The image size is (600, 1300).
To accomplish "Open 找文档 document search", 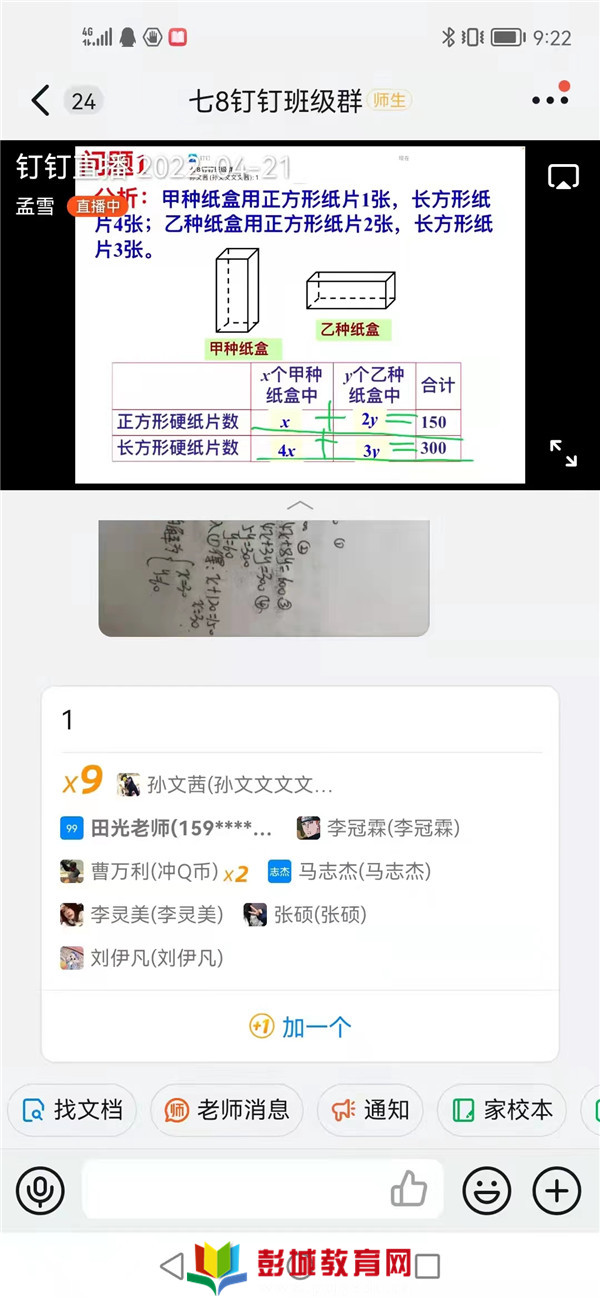I will (73, 1110).
